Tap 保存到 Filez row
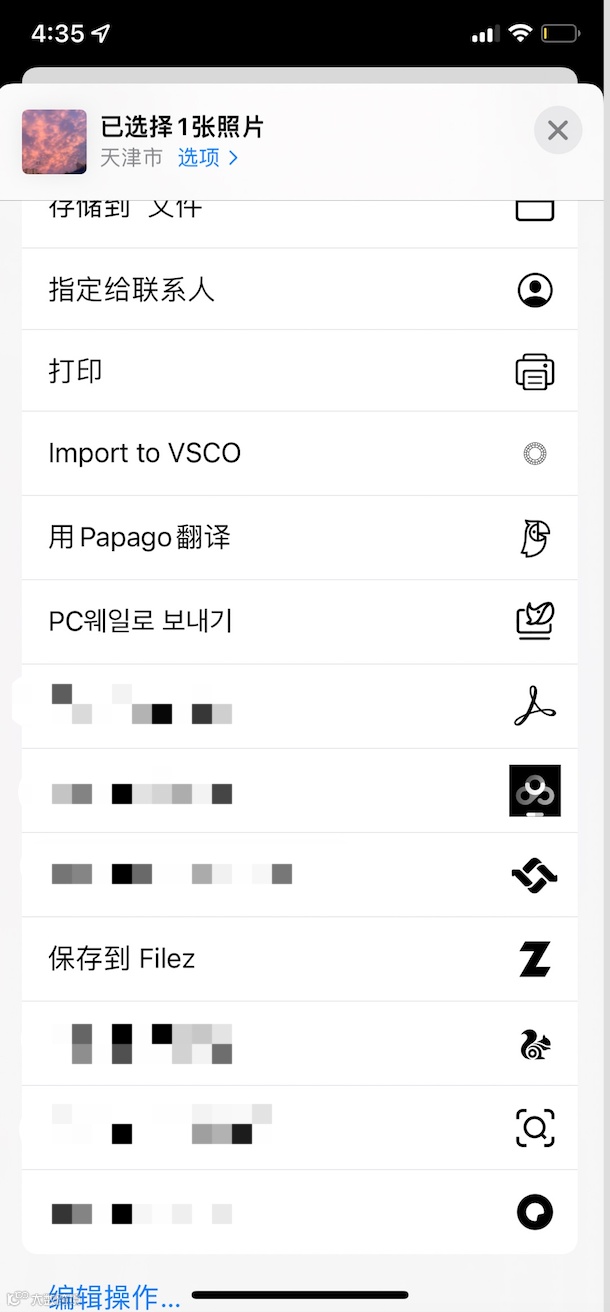 [299, 959]
